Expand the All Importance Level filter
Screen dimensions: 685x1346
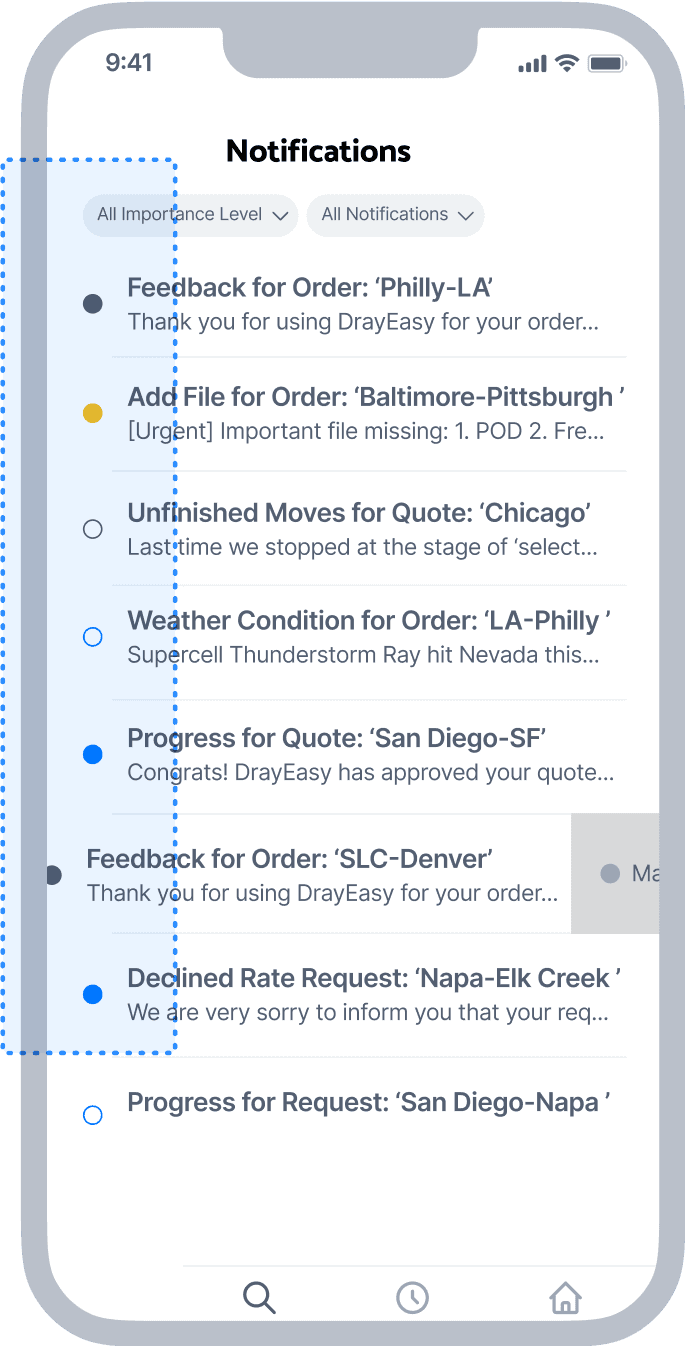tap(190, 215)
